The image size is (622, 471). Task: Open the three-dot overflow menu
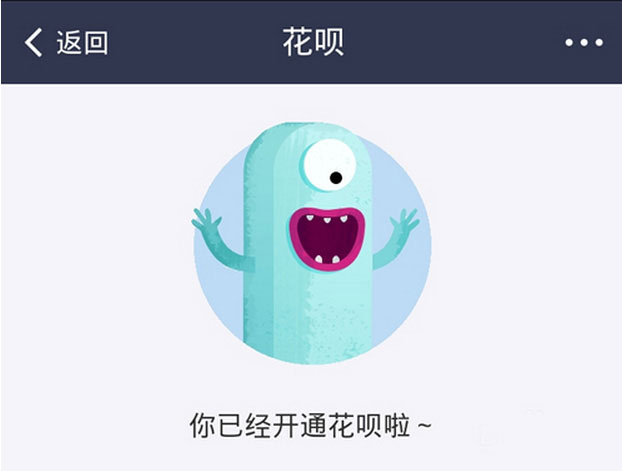tap(584, 43)
